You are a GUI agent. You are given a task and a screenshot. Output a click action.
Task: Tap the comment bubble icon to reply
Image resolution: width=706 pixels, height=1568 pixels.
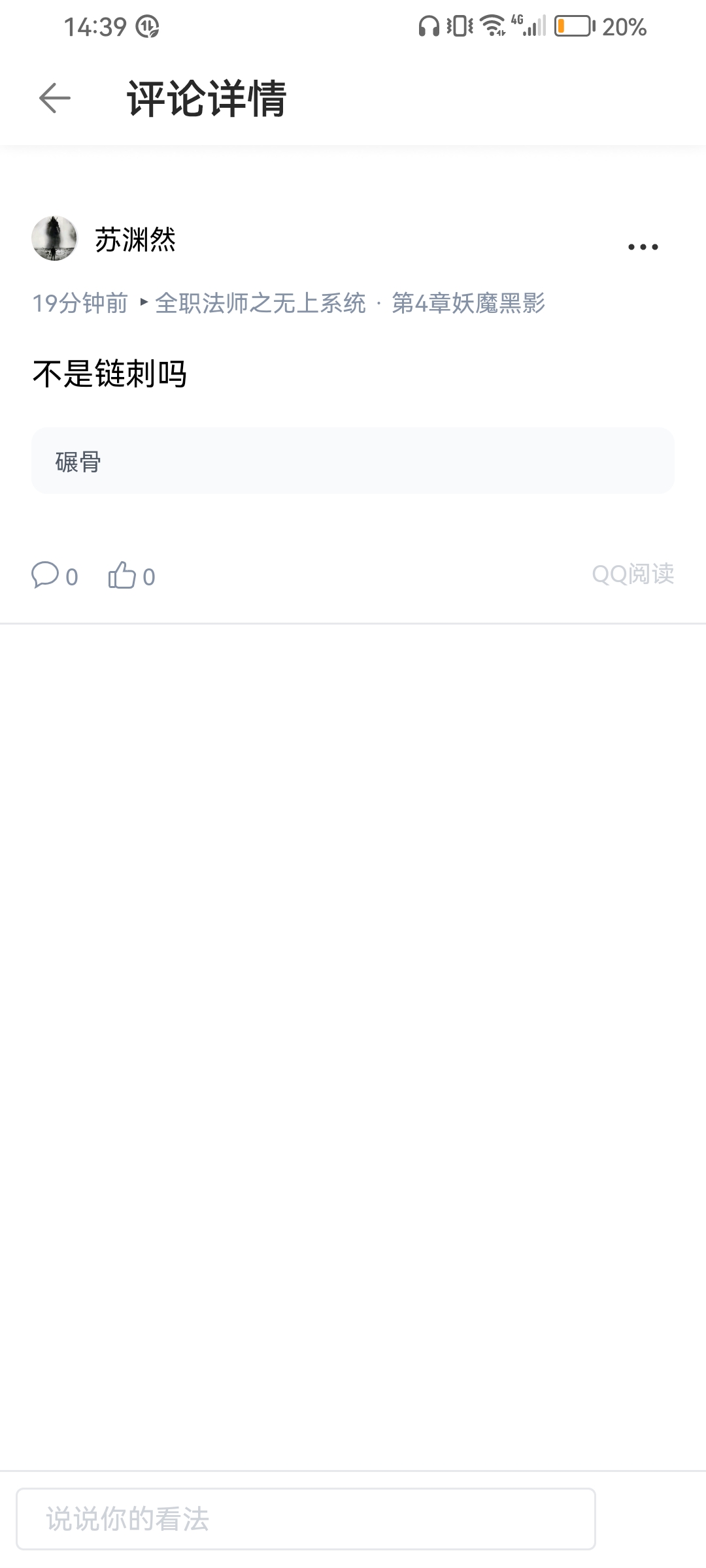click(x=45, y=575)
